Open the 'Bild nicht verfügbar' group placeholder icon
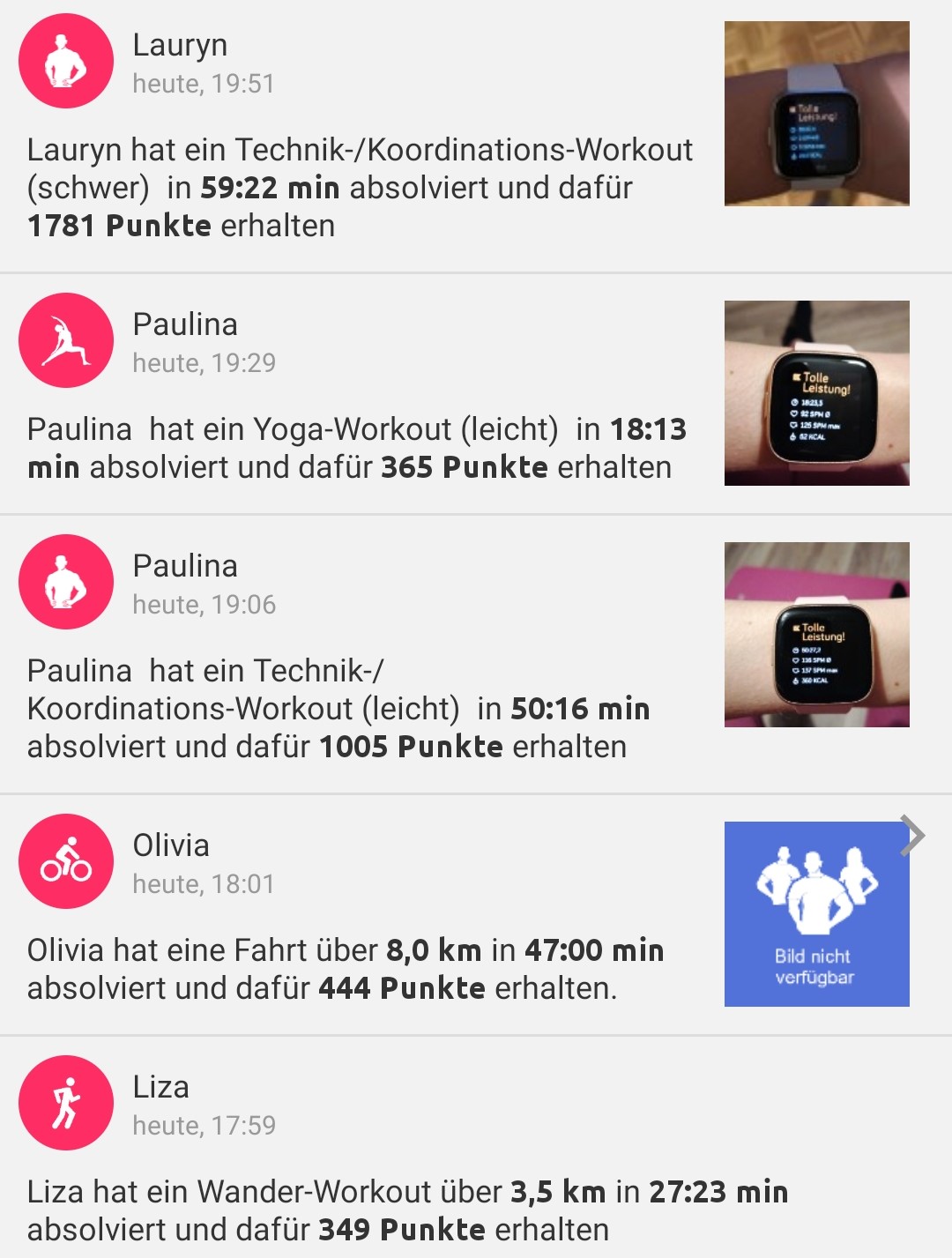 (x=815, y=914)
